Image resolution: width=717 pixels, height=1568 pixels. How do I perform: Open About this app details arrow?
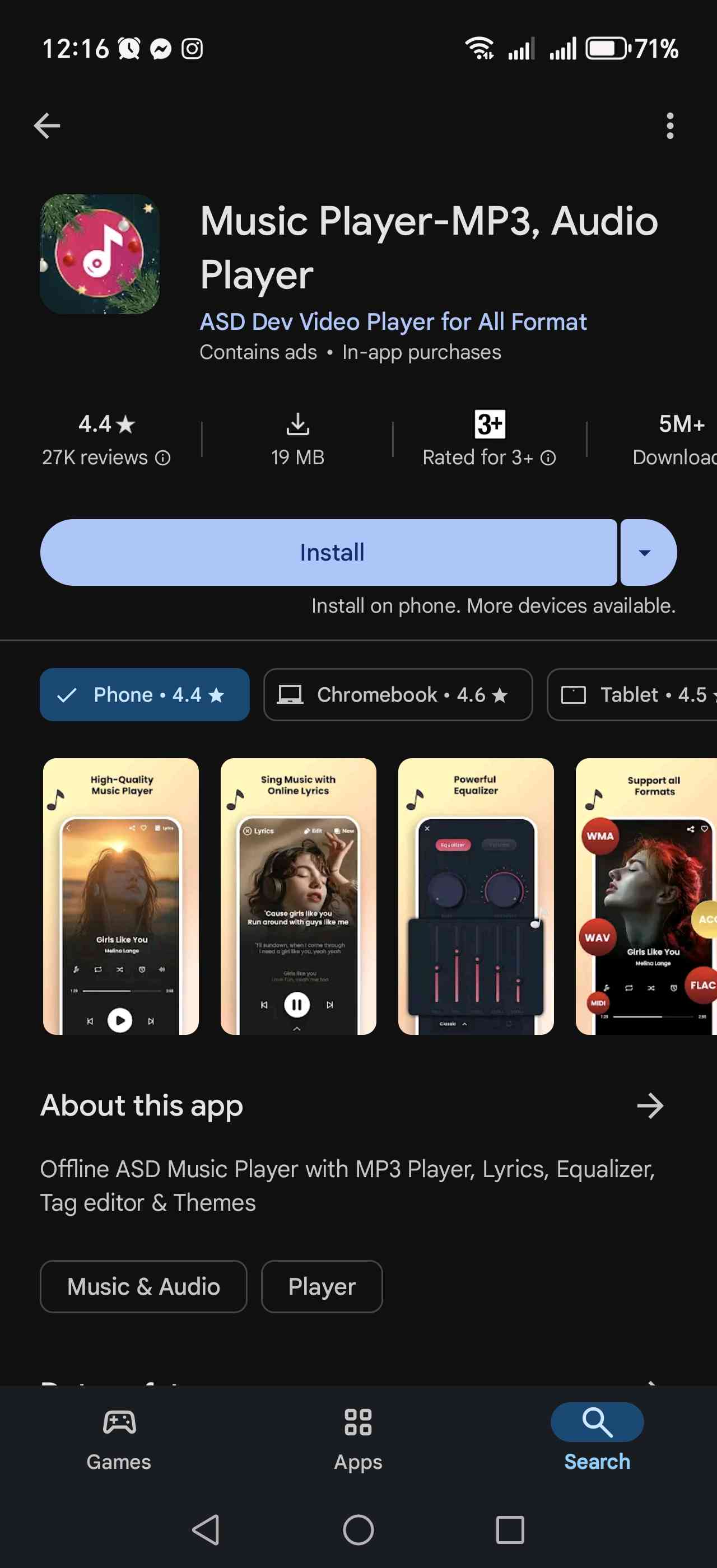tap(649, 1105)
